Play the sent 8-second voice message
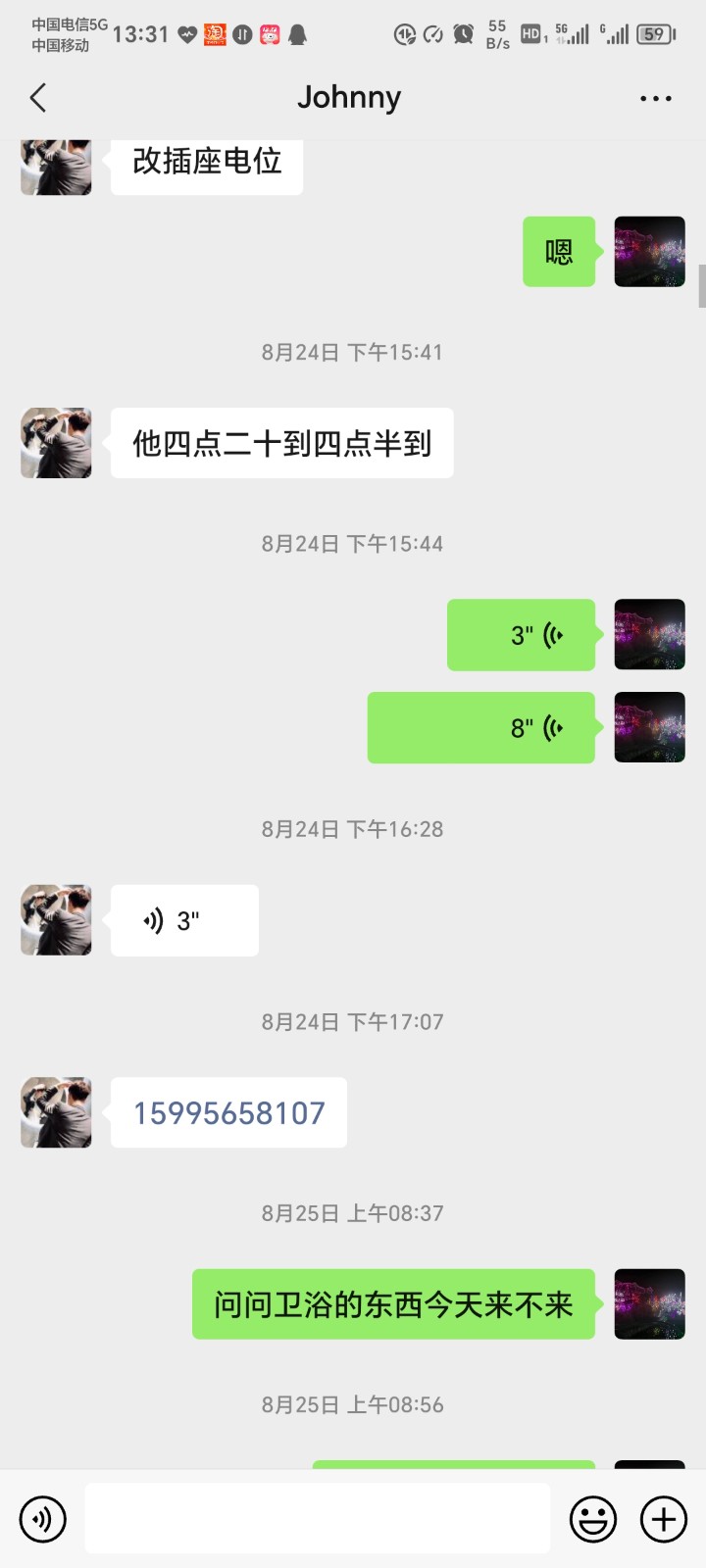This screenshot has width=706, height=1568. pyautogui.click(x=481, y=728)
